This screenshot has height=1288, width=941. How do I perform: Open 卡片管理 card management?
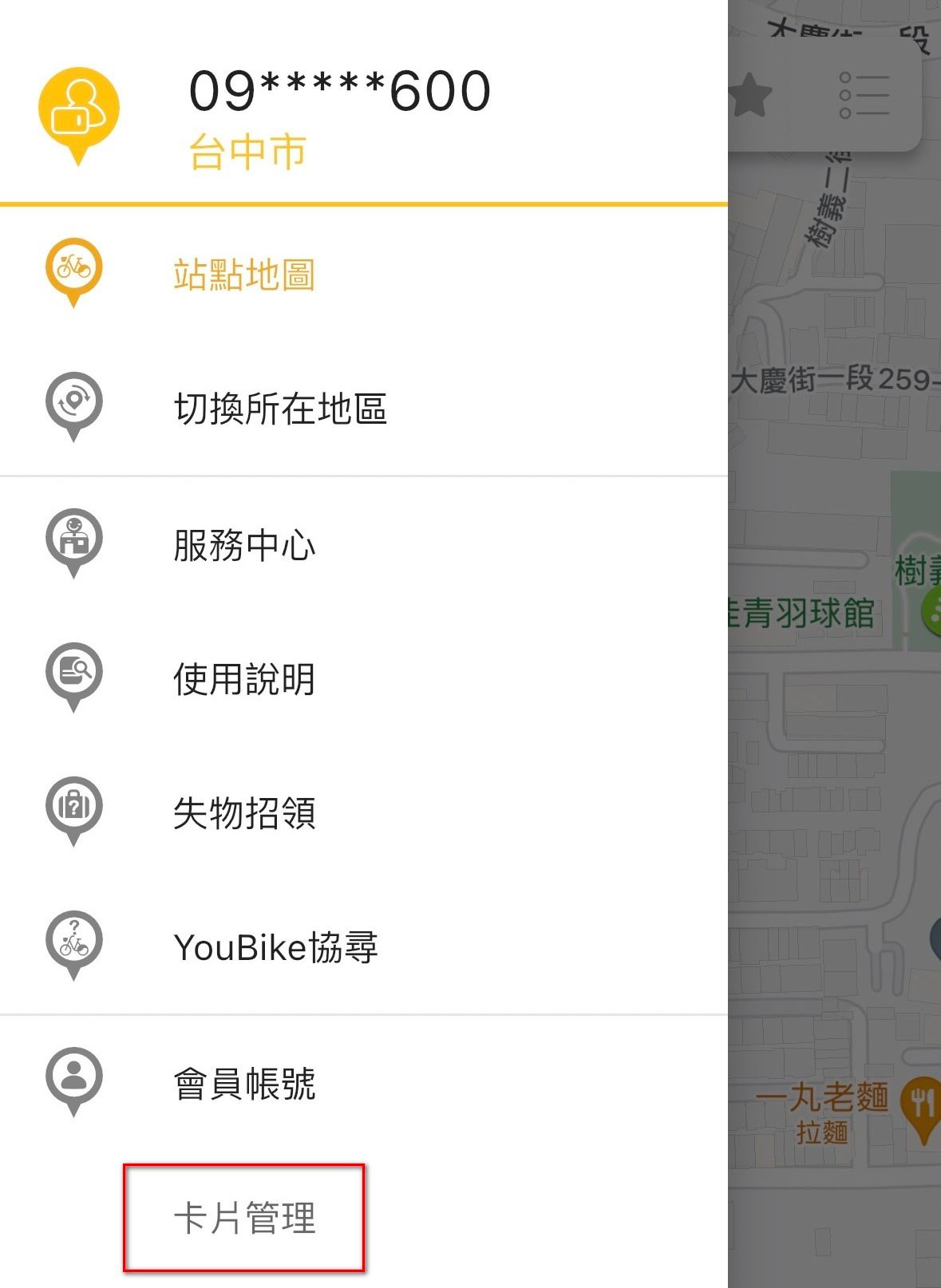pyautogui.click(x=244, y=1219)
